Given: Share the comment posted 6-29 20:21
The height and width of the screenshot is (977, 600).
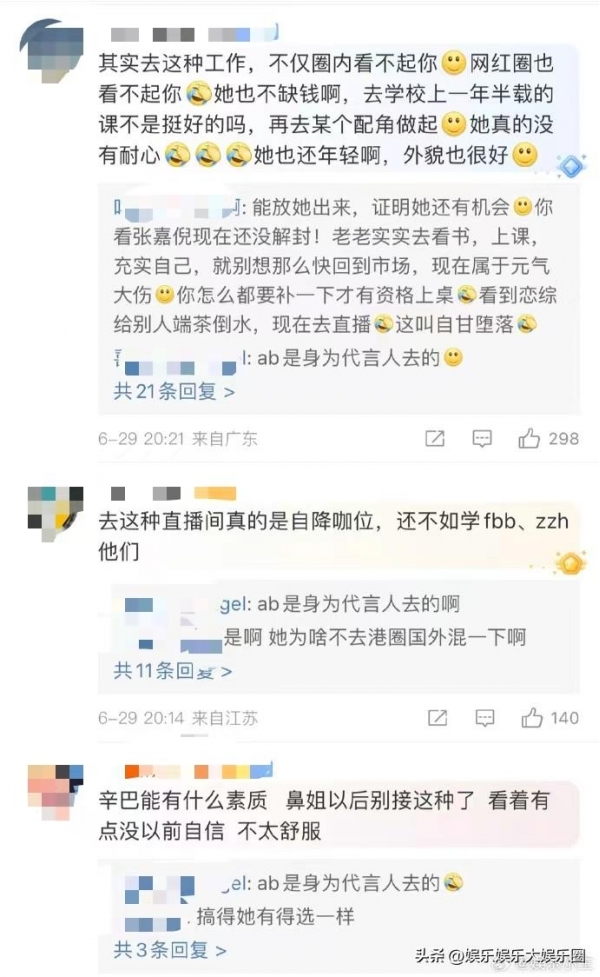Looking at the screenshot, I should point(435,438).
